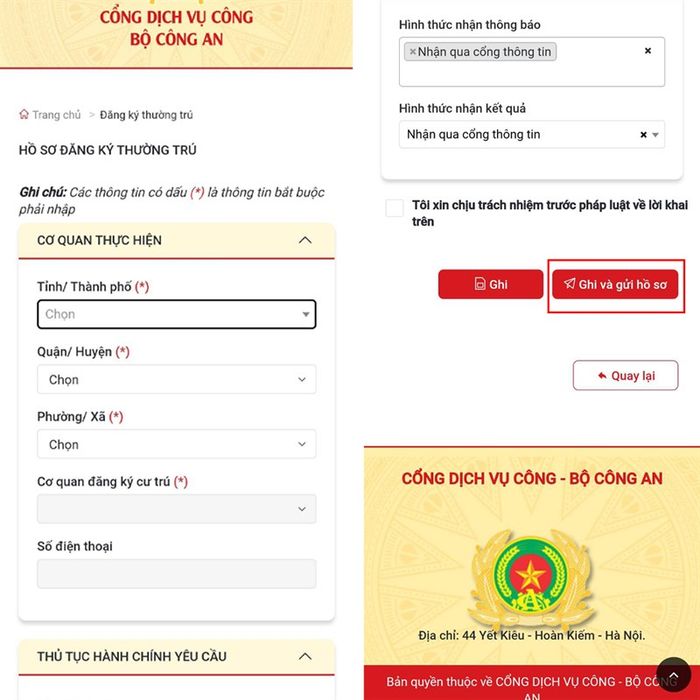Focus the Số điện thoại field
700x700 pixels.
pos(176,574)
